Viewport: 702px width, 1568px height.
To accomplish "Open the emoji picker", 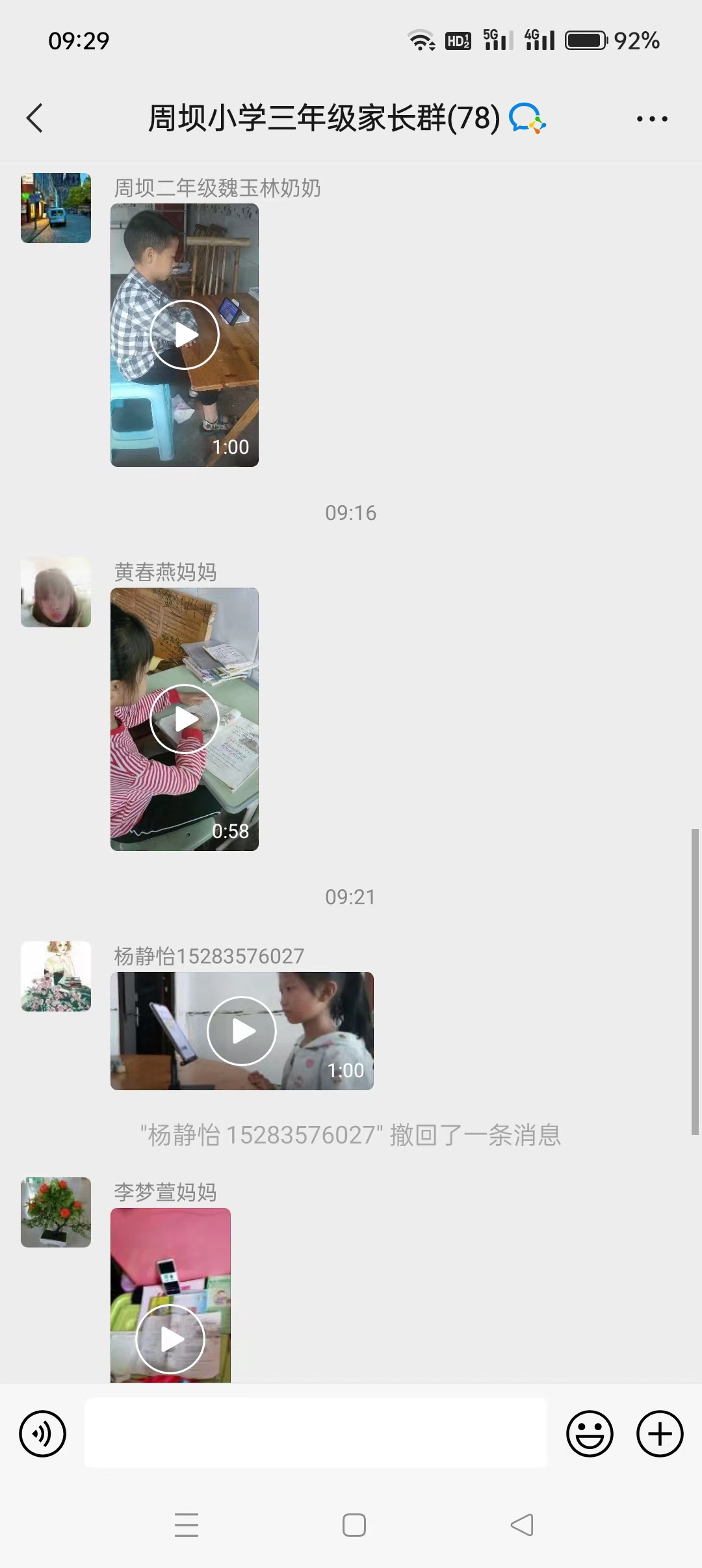I will coord(590,1433).
